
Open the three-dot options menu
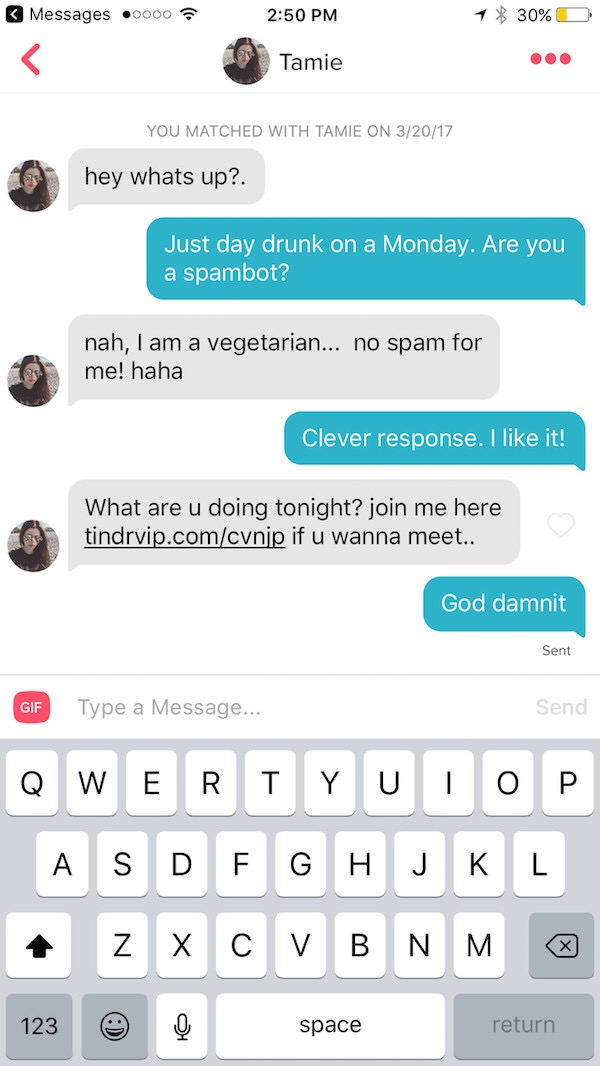pos(550,59)
